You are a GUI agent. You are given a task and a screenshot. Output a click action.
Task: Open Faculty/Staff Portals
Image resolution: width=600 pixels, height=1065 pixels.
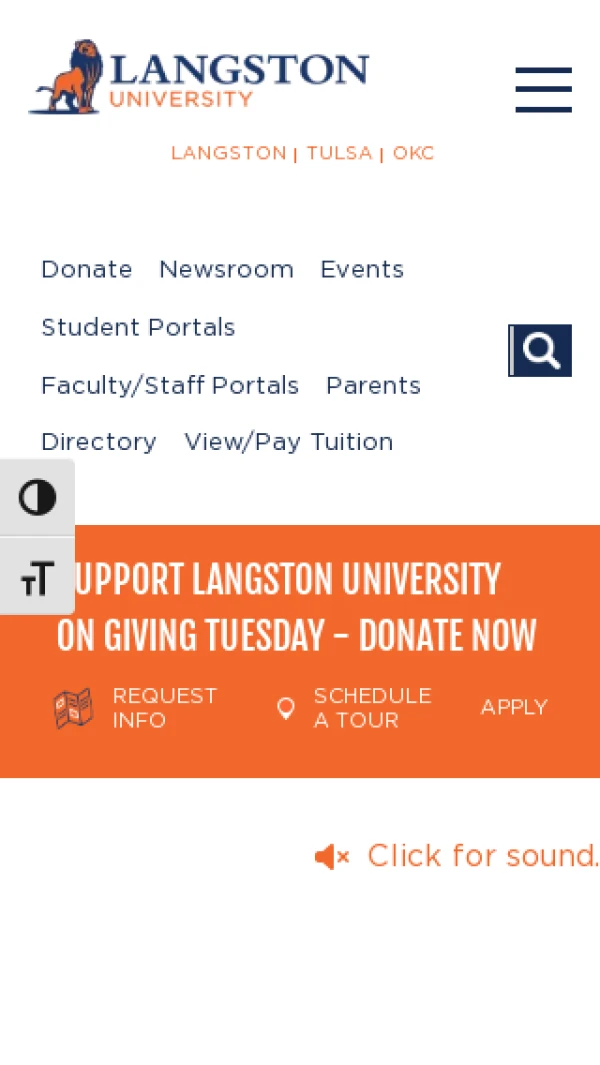coord(170,386)
